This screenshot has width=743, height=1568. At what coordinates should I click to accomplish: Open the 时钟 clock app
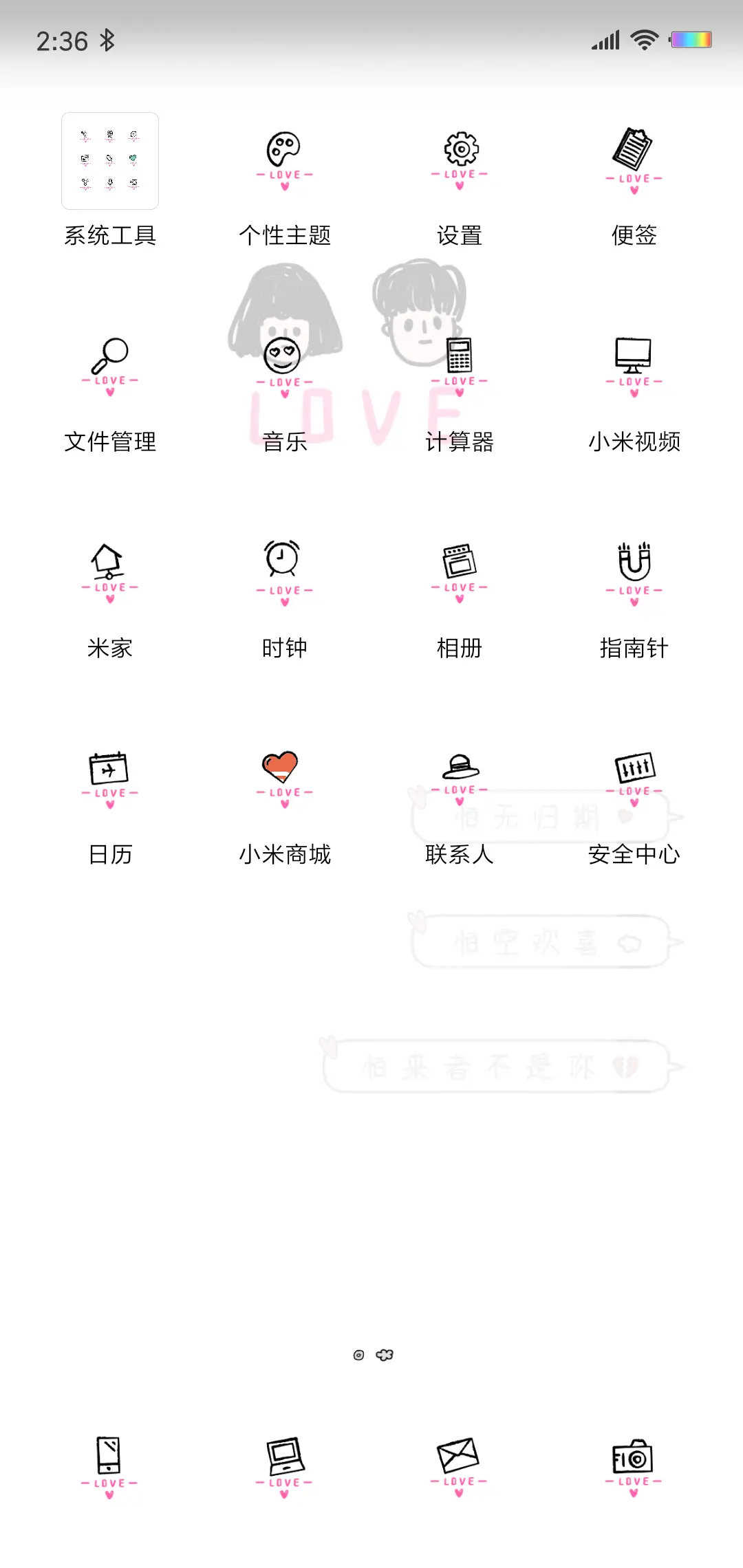coord(284,571)
